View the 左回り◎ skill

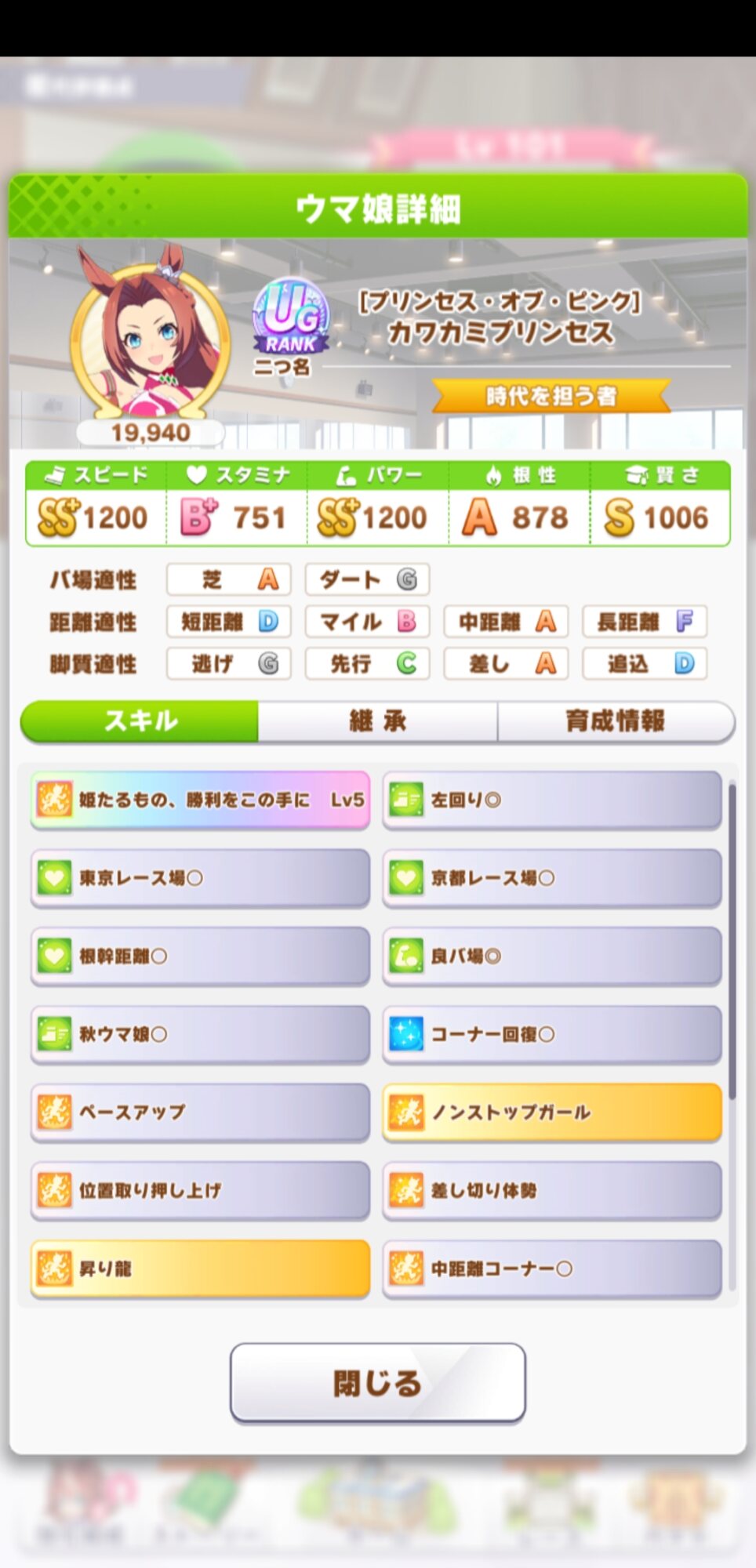552,800
